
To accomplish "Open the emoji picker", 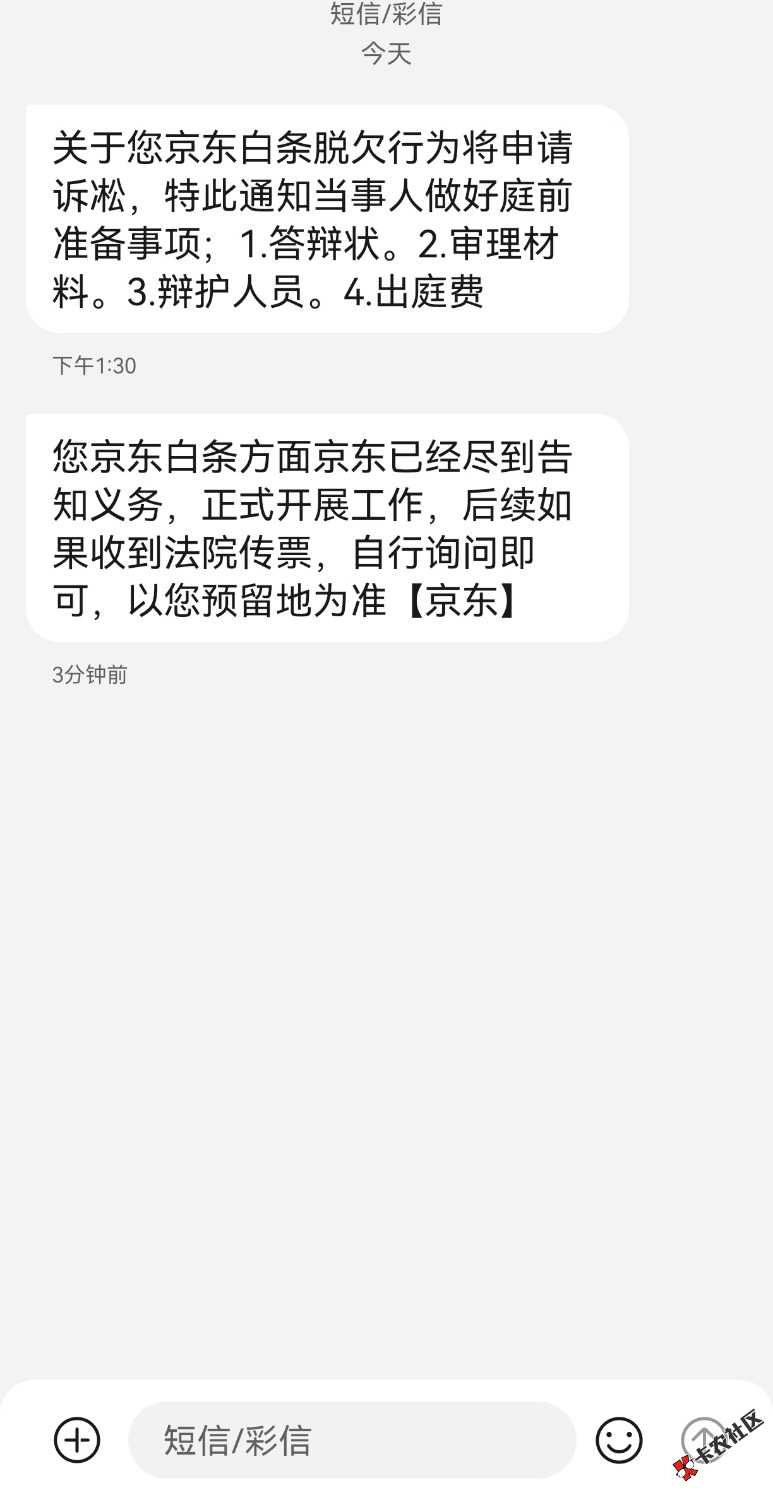I will point(619,1440).
